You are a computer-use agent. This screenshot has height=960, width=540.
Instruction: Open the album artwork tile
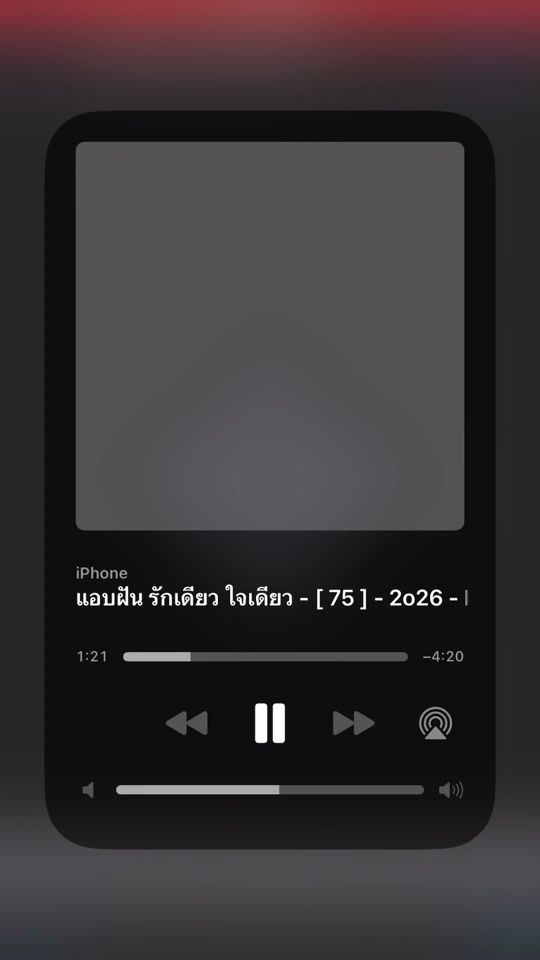click(270, 336)
